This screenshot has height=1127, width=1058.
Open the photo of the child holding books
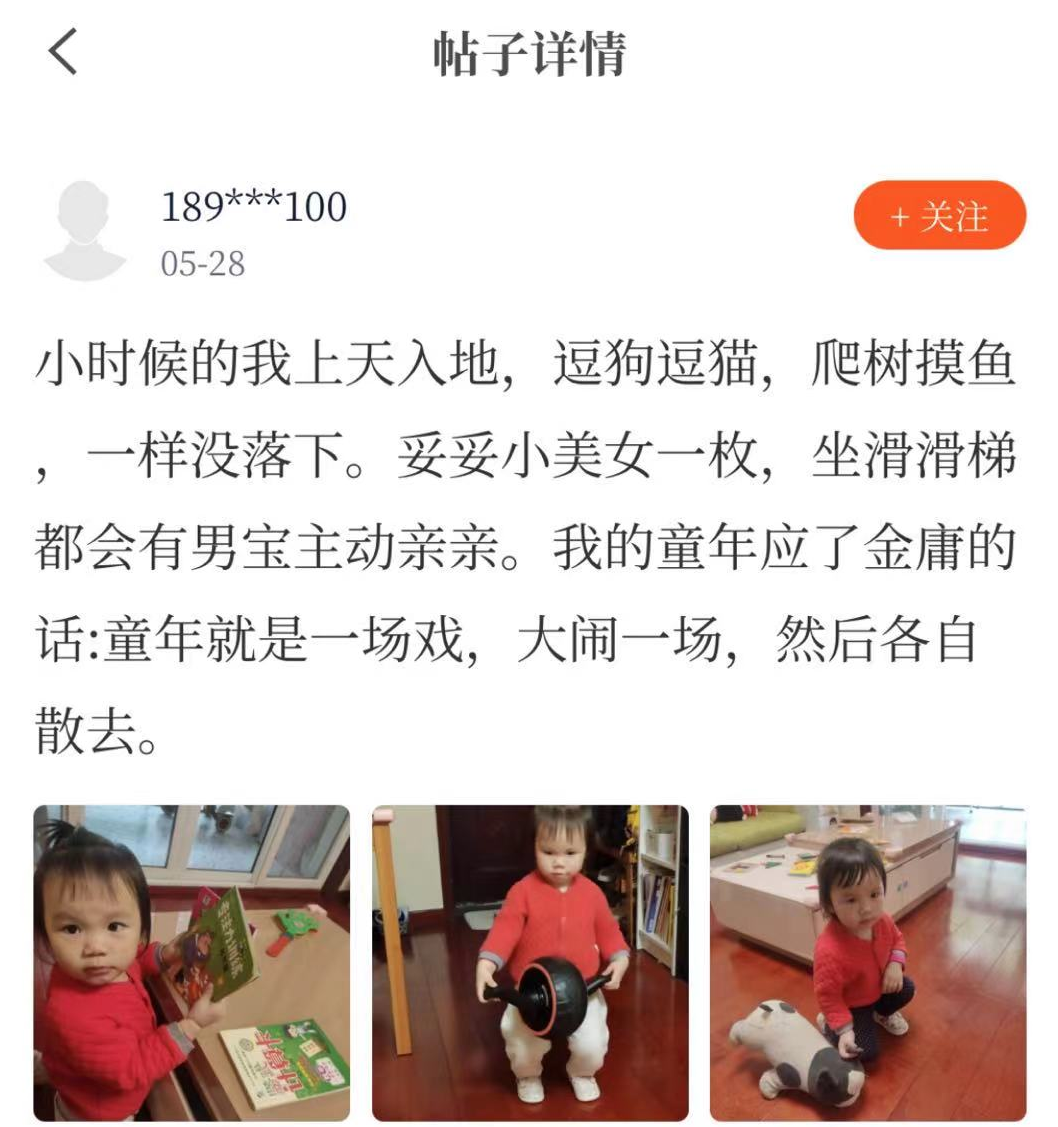point(191,963)
